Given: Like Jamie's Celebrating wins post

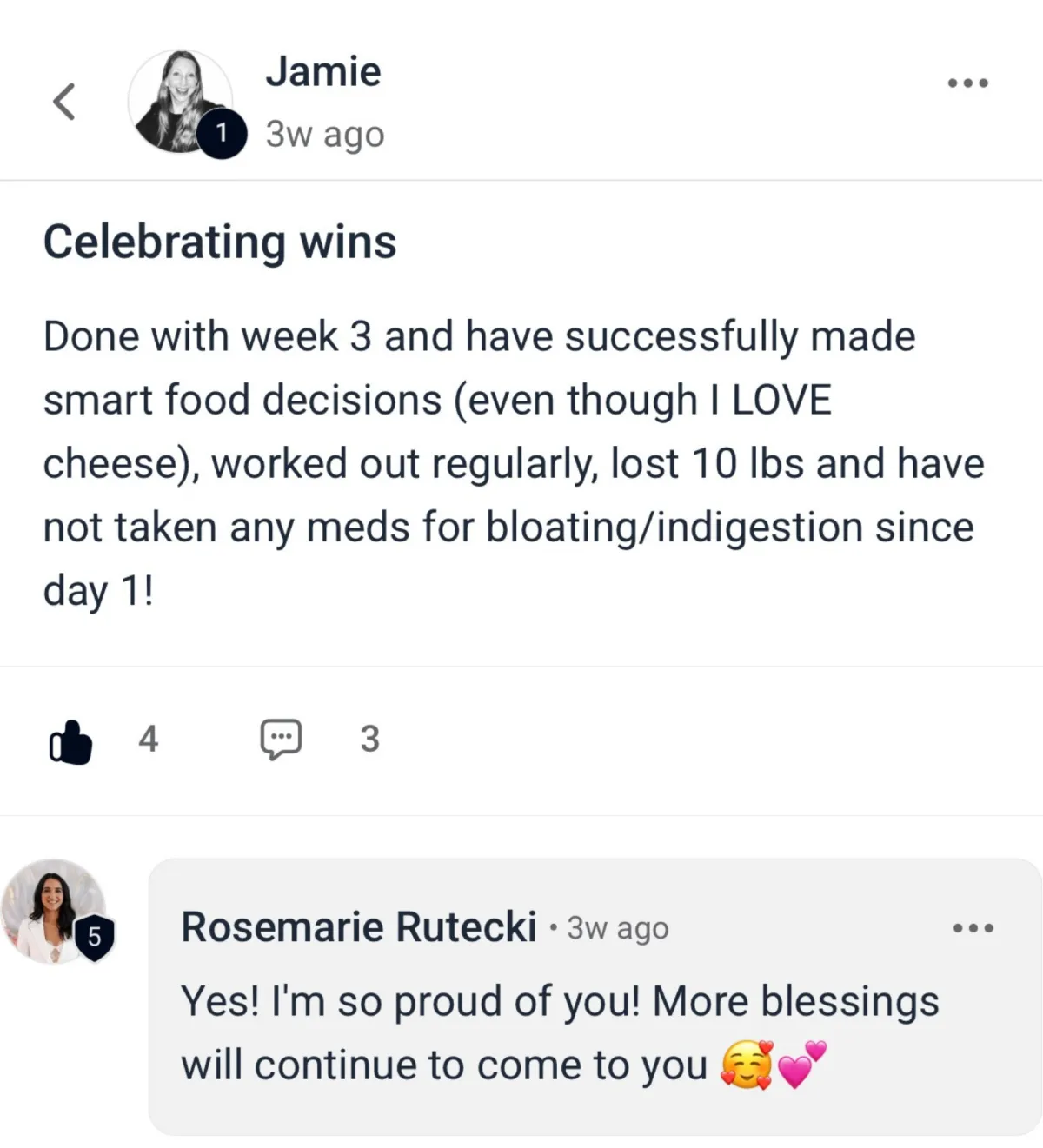Looking at the screenshot, I should [70, 743].
